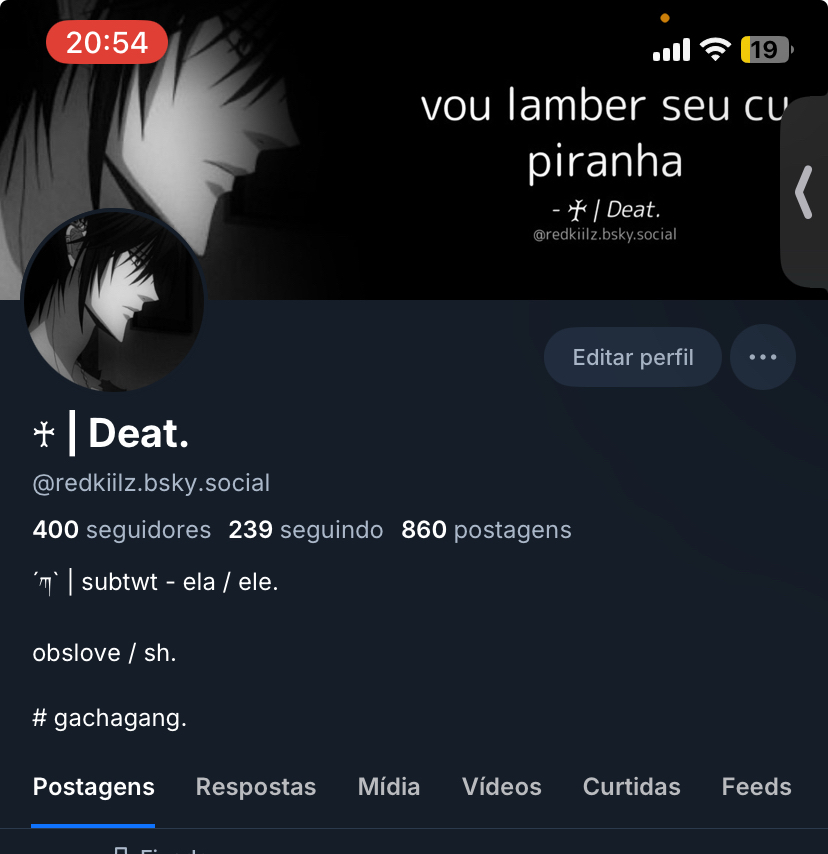Switch to the Respostas tab
Viewport: 828px width, 854px height.
(256, 787)
